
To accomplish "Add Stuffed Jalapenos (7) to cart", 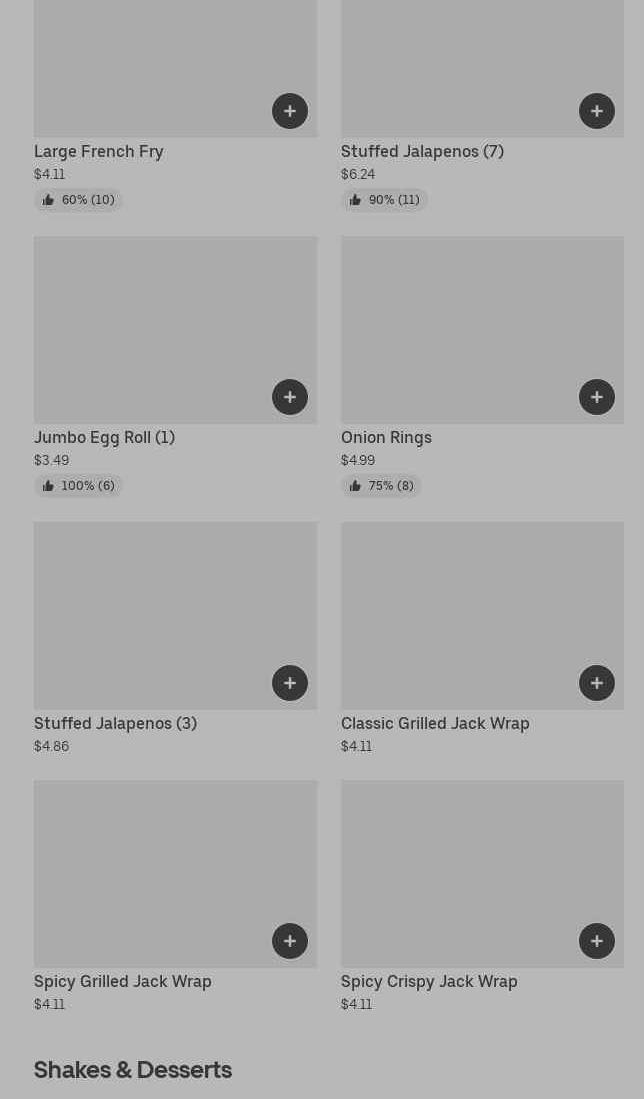I will (597, 111).
